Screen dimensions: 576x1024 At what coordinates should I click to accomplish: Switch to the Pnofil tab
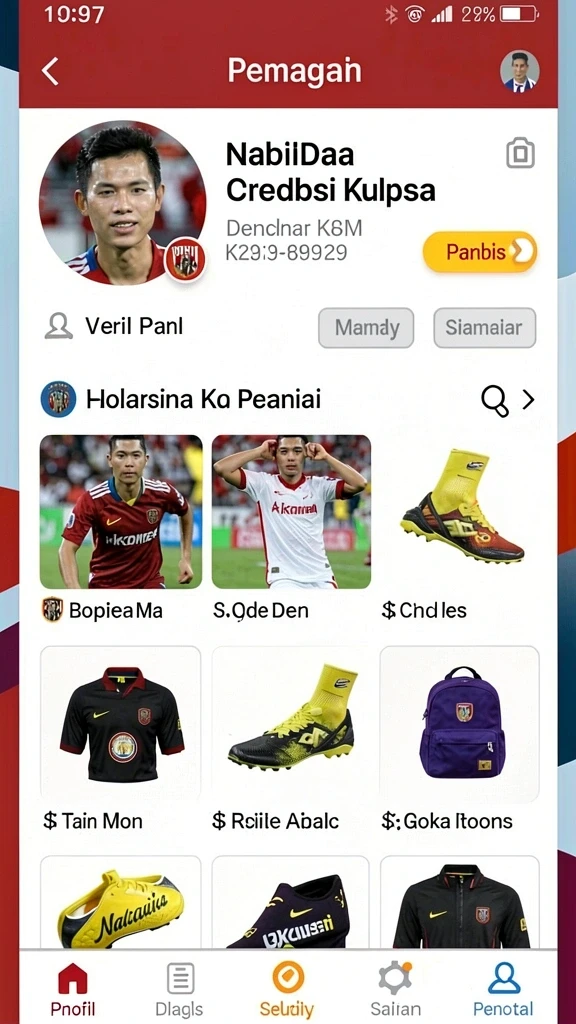coord(72,988)
